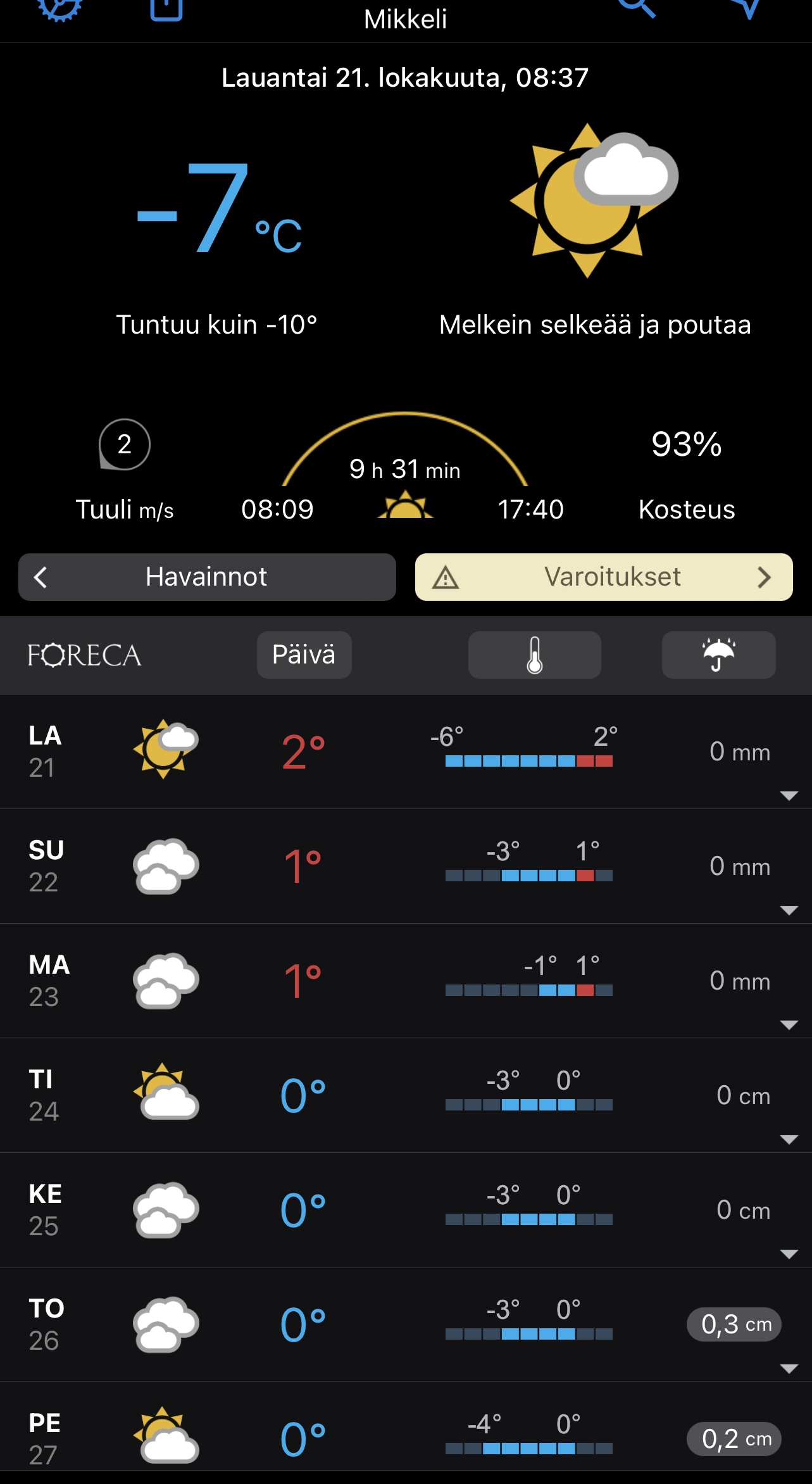The height and width of the screenshot is (1484, 812).
Task: Open Varoitukset warnings
Action: [x=604, y=577]
